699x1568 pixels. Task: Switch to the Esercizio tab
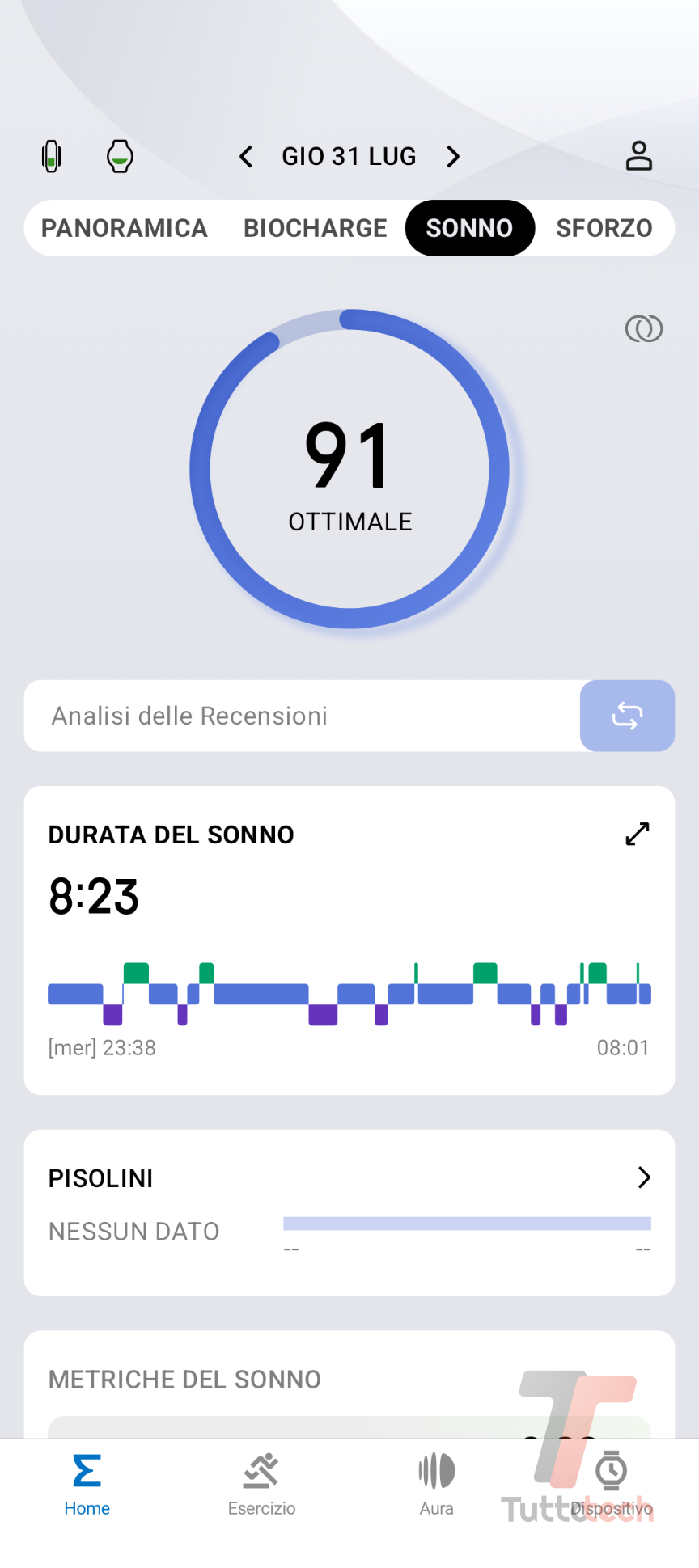click(261, 1484)
